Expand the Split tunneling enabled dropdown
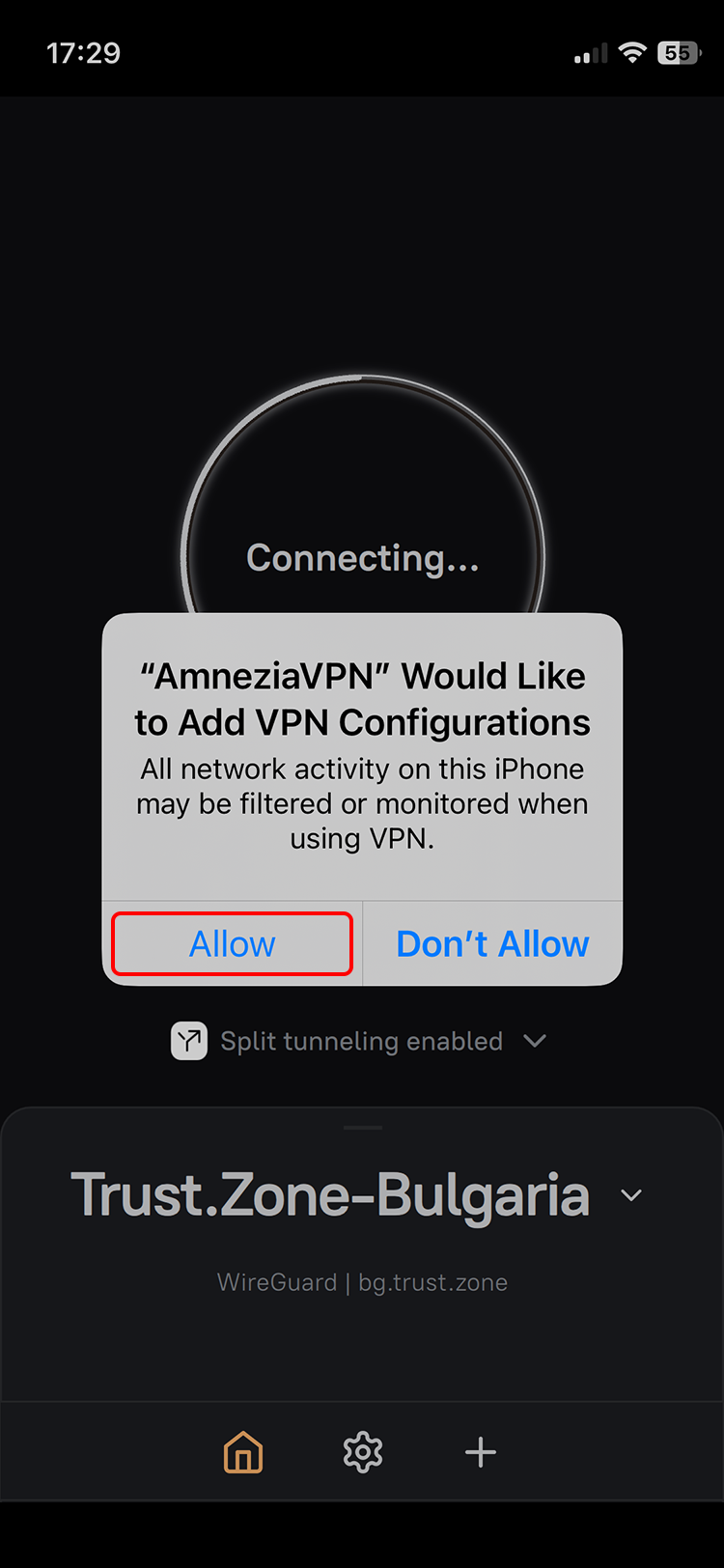The height and width of the screenshot is (1568, 724). (x=534, y=1041)
